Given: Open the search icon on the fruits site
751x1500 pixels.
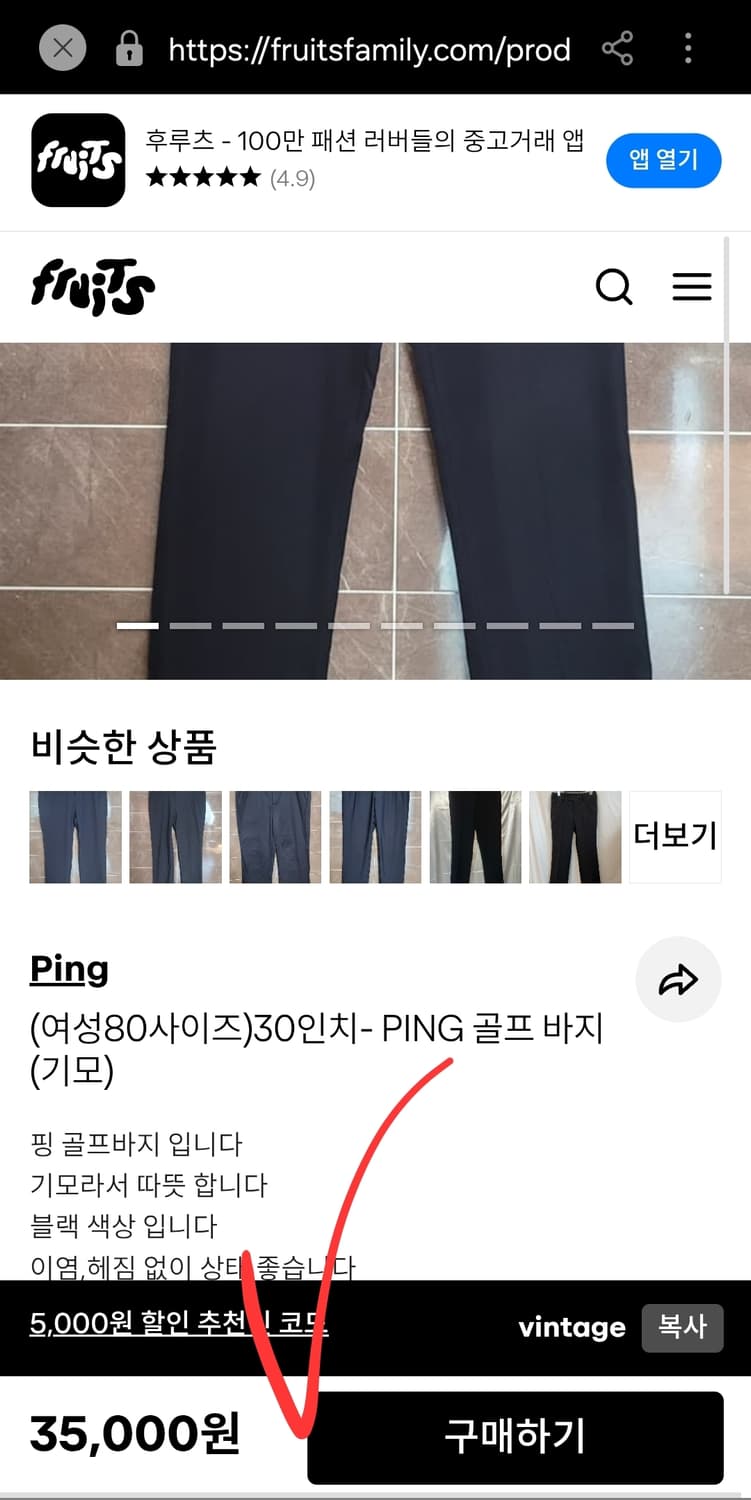Looking at the screenshot, I should (x=614, y=287).
